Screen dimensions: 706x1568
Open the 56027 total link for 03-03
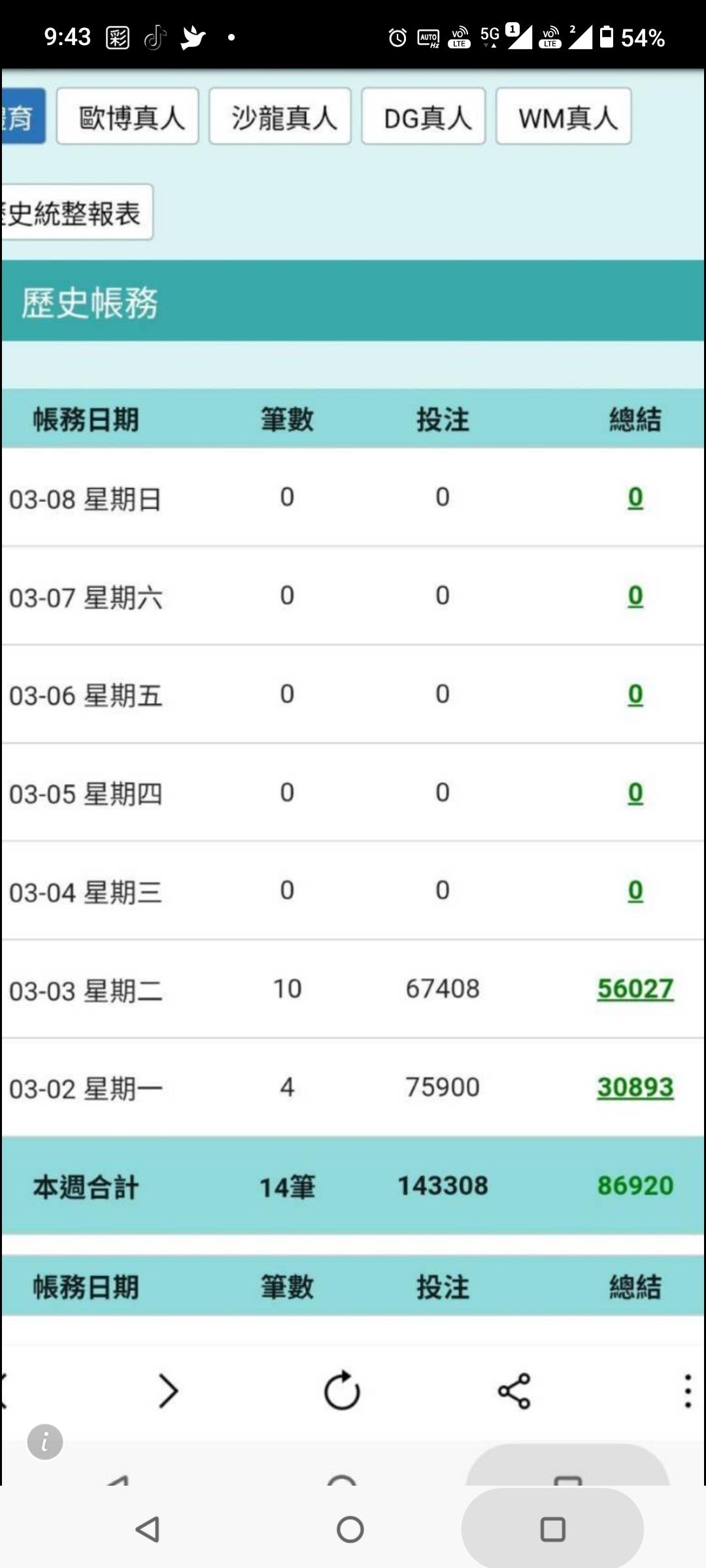(635, 988)
